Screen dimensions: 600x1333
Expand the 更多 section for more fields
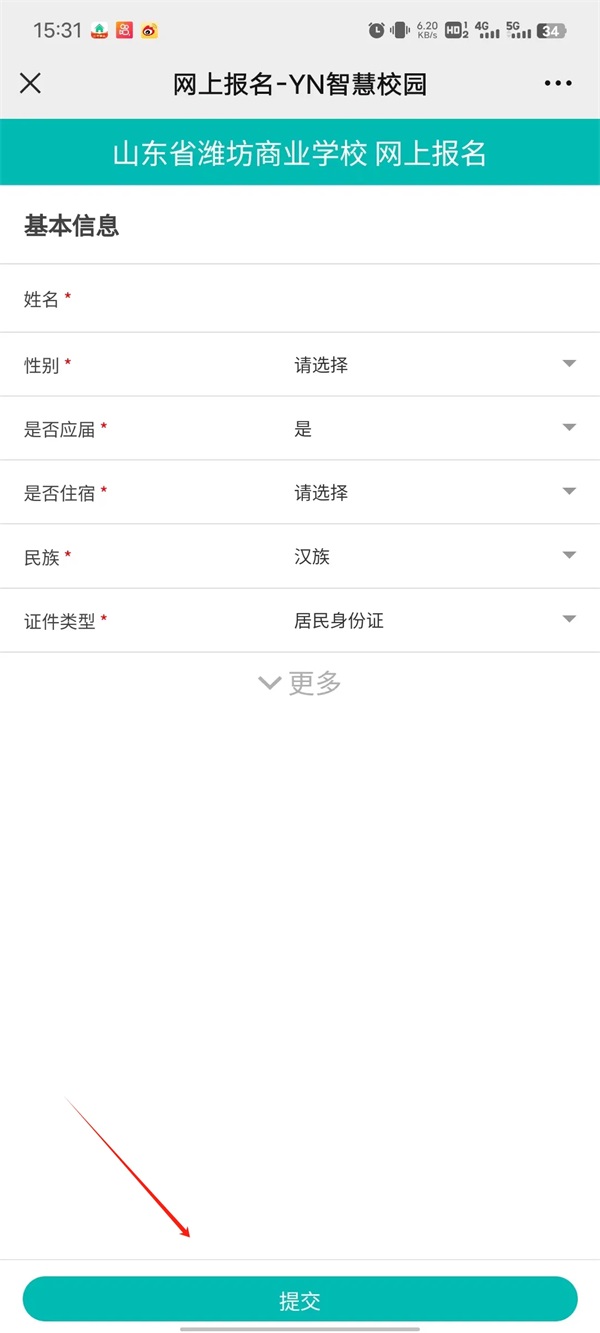pyautogui.click(x=300, y=683)
